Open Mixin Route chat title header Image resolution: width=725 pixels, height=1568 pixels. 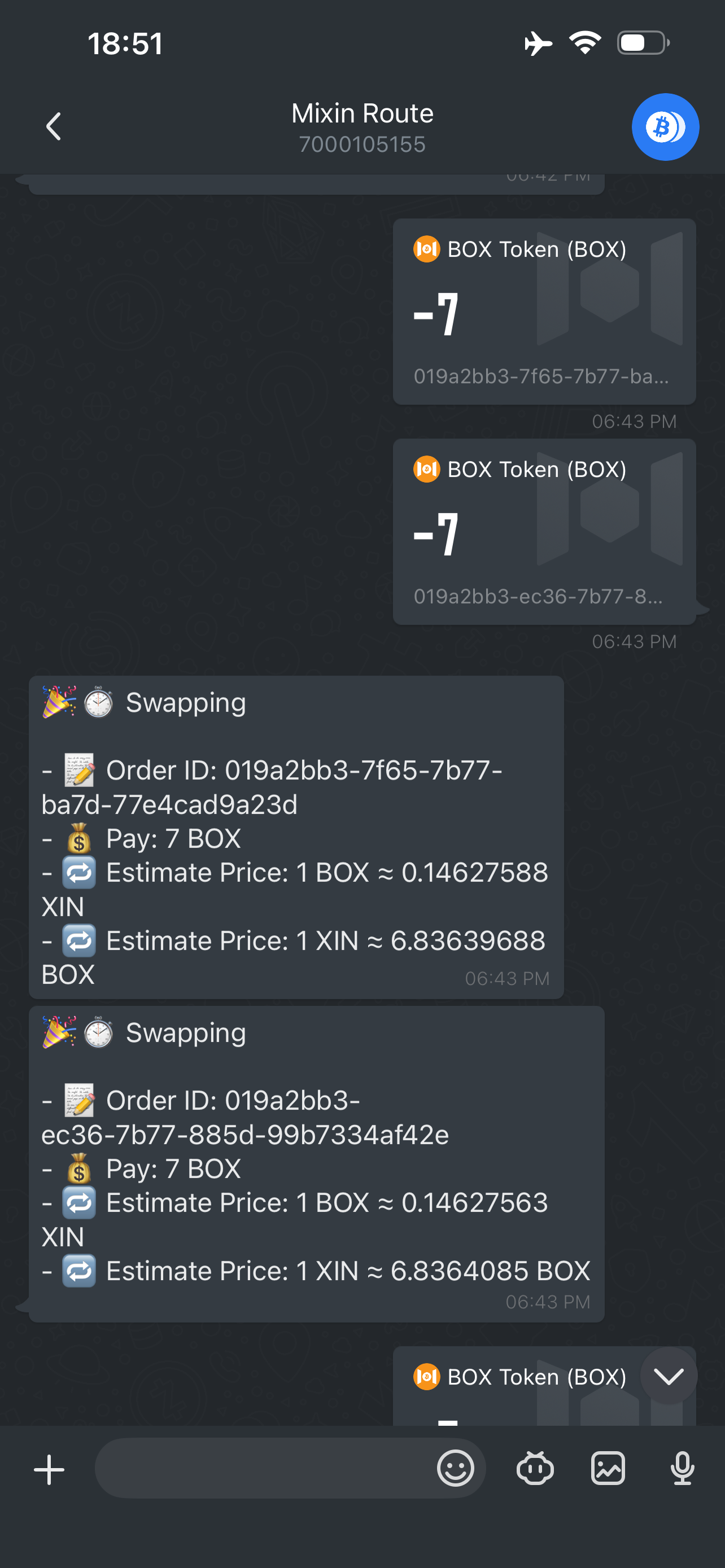(x=362, y=126)
